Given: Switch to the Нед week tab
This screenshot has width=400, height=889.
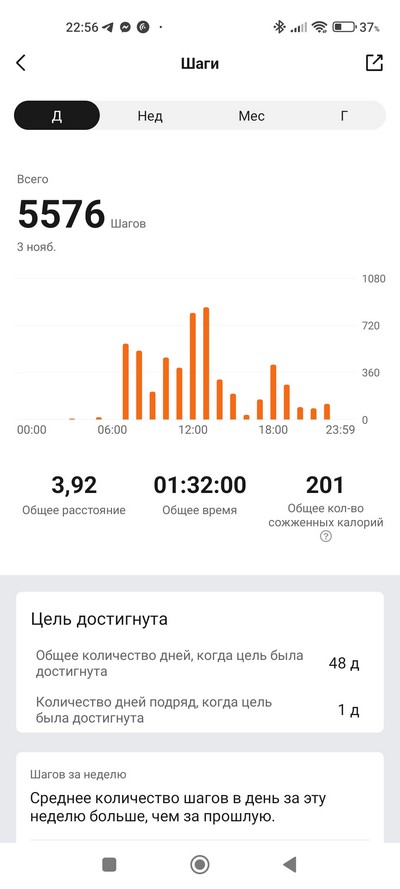Looking at the screenshot, I should pyautogui.click(x=150, y=116).
